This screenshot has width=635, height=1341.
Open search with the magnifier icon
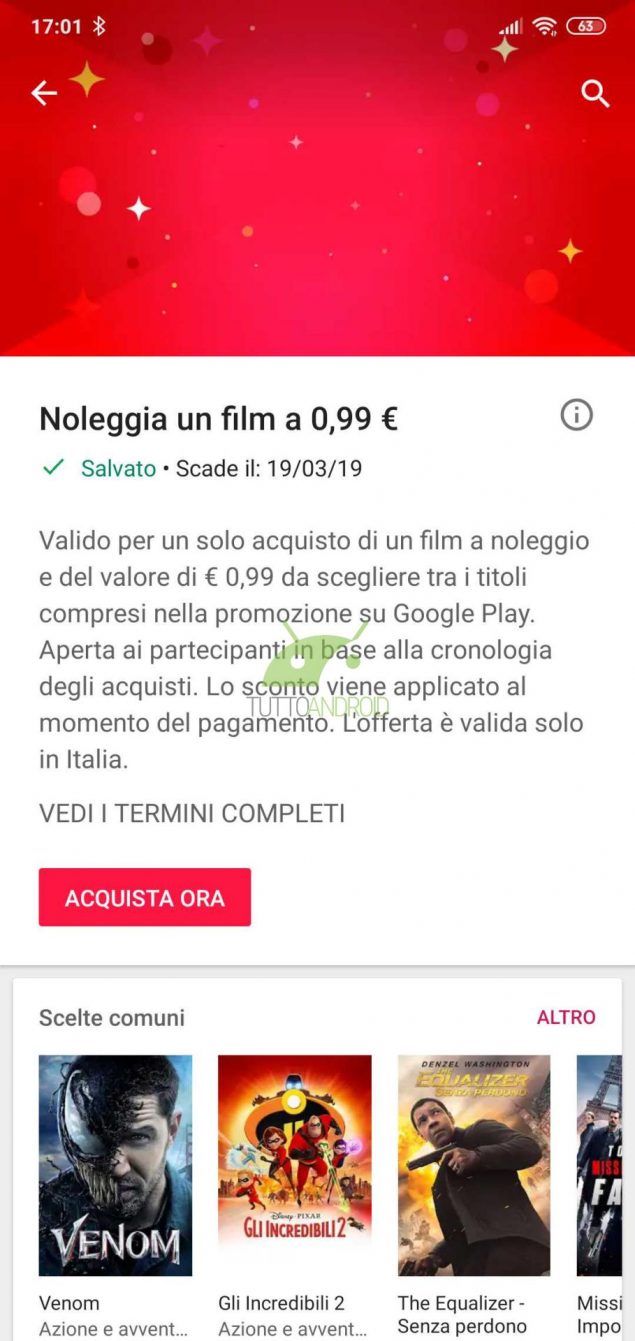point(595,93)
